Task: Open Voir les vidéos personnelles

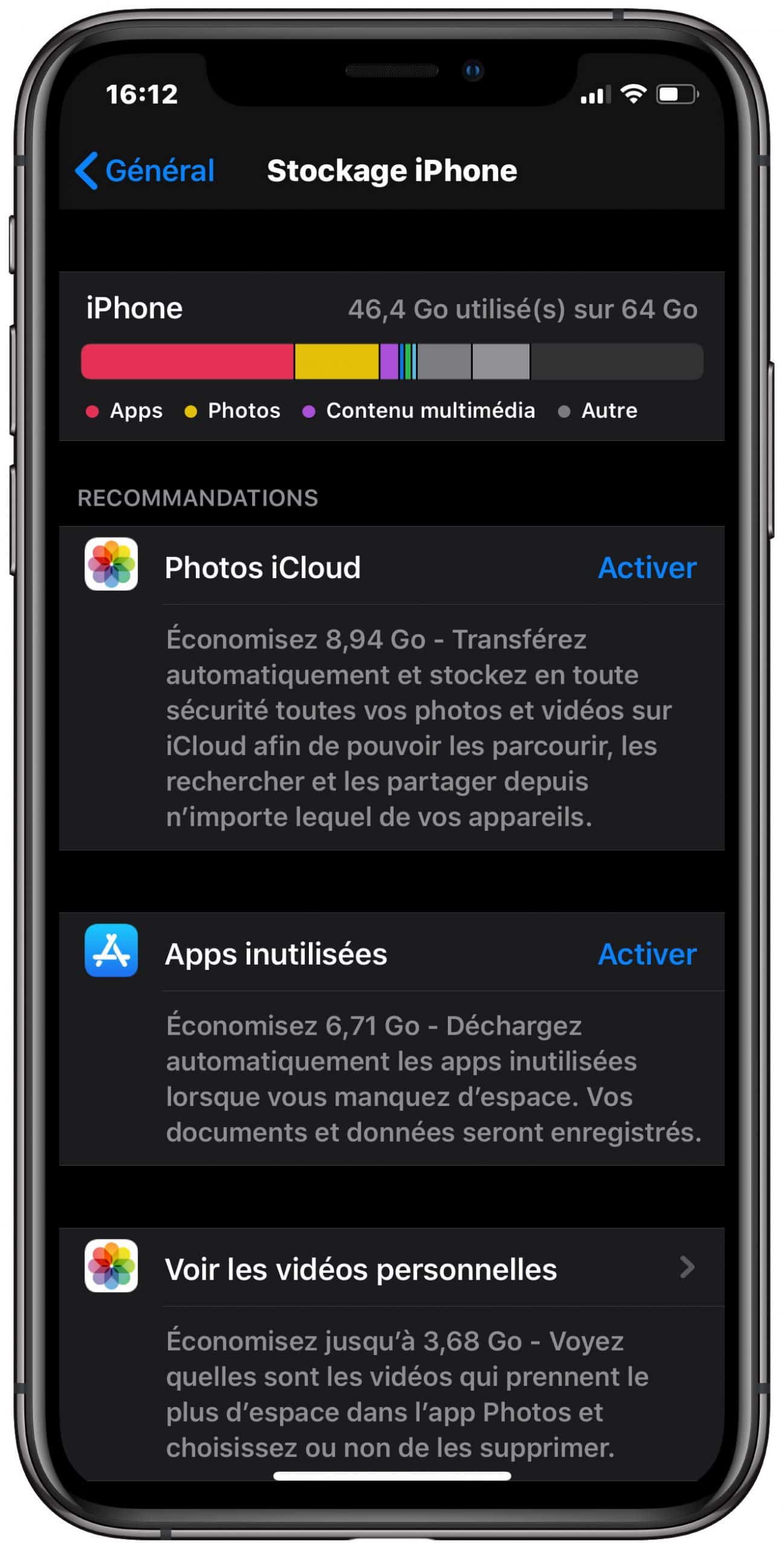Action: 393,1269
